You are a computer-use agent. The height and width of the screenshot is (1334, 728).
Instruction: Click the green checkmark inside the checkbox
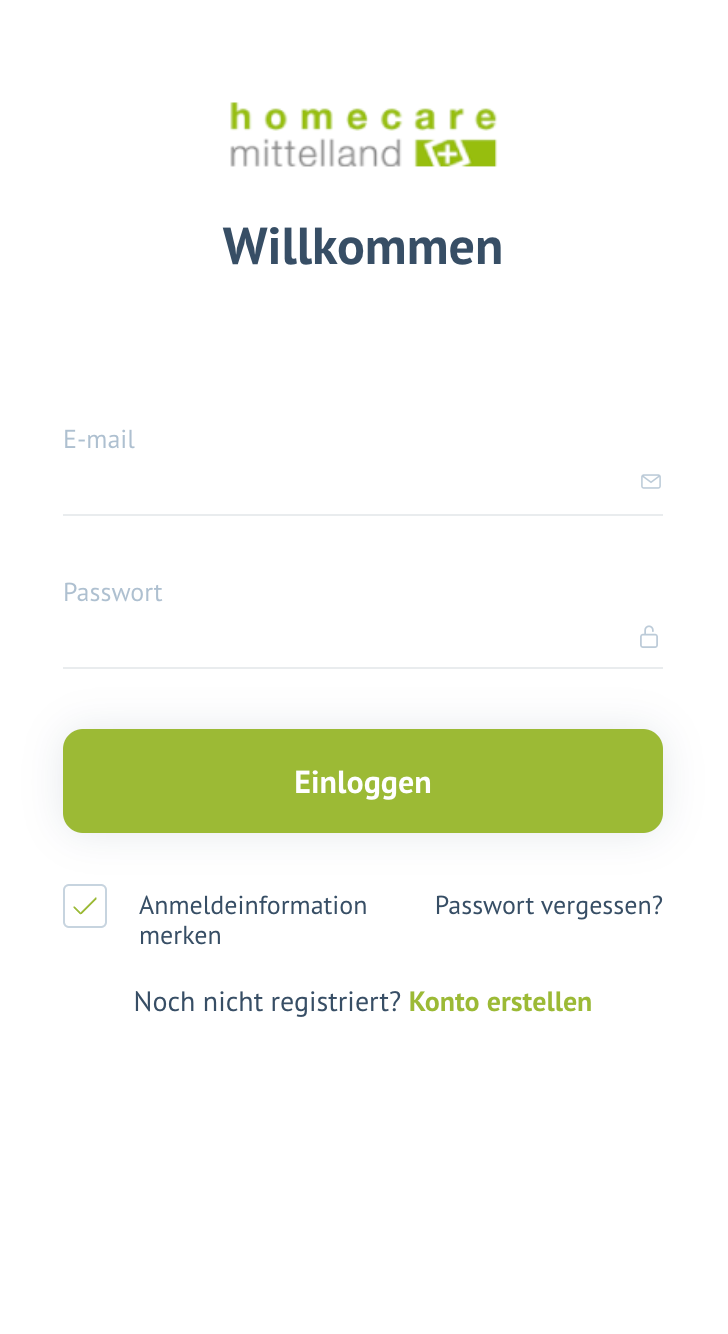pos(85,905)
